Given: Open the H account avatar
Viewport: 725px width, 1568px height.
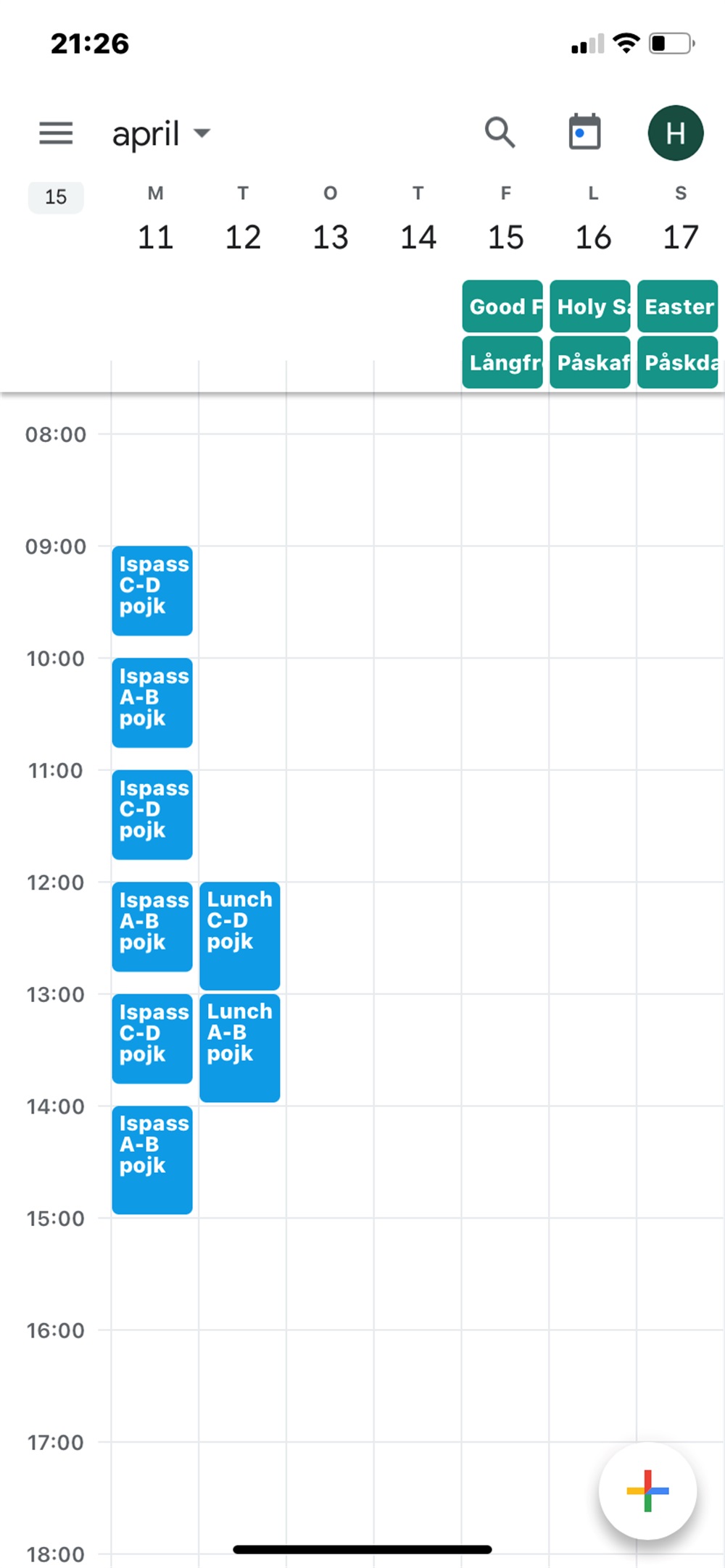Looking at the screenshot, I should (x=675, y=133).
